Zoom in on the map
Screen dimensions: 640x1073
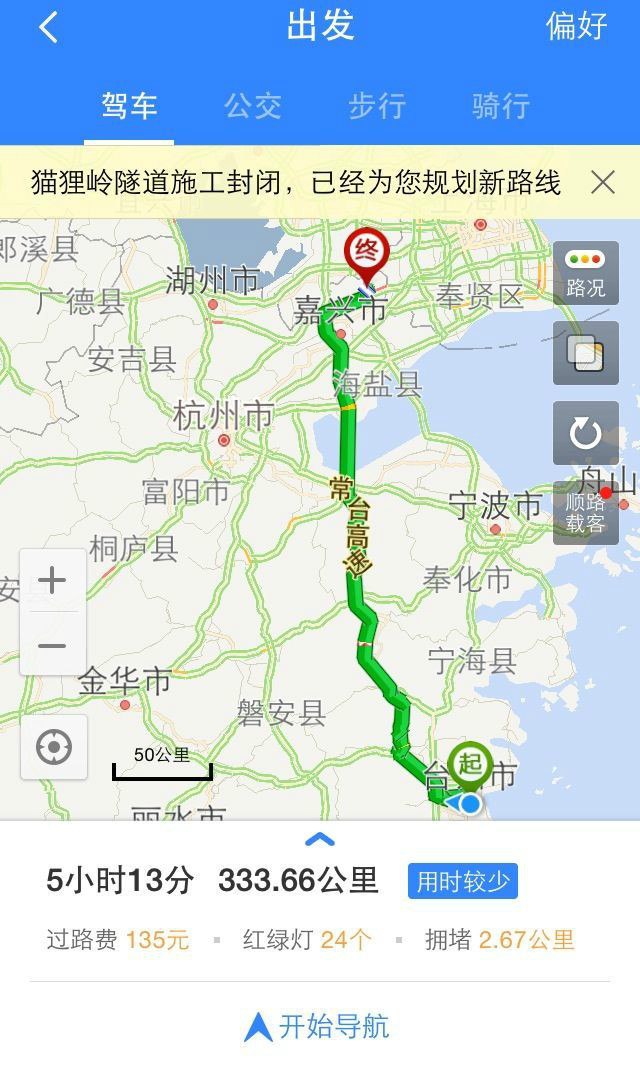(x=52, y=580)
